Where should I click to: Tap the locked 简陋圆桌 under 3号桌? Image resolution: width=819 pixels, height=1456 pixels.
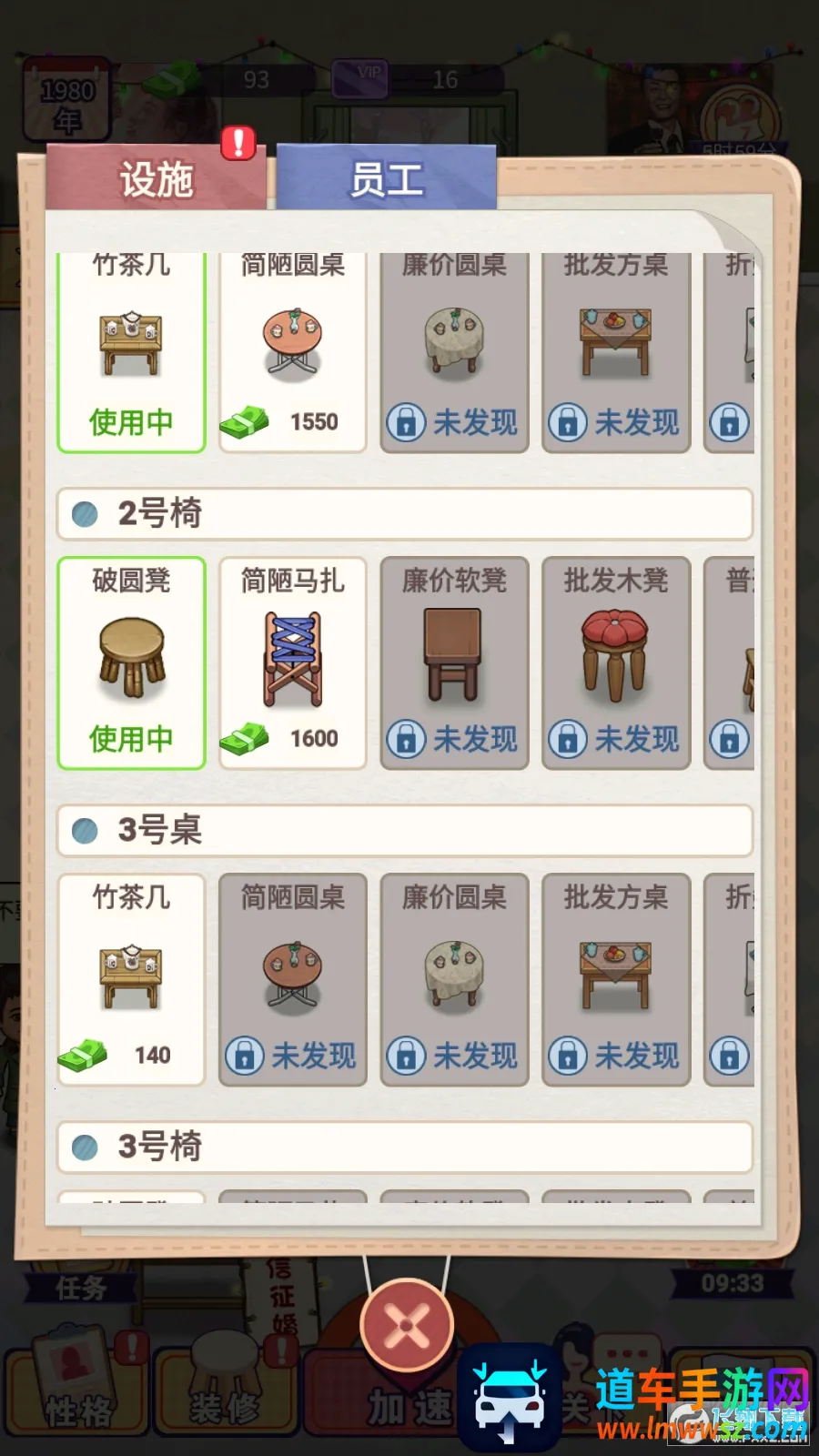[x=293, y=979]
